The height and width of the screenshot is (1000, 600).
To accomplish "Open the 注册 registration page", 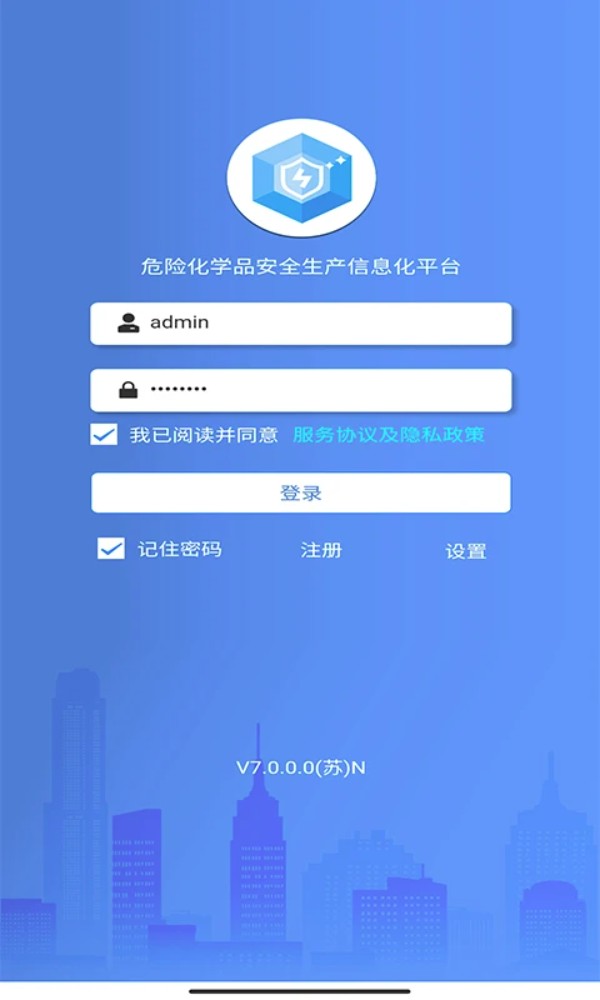I will tap(321, 550).
